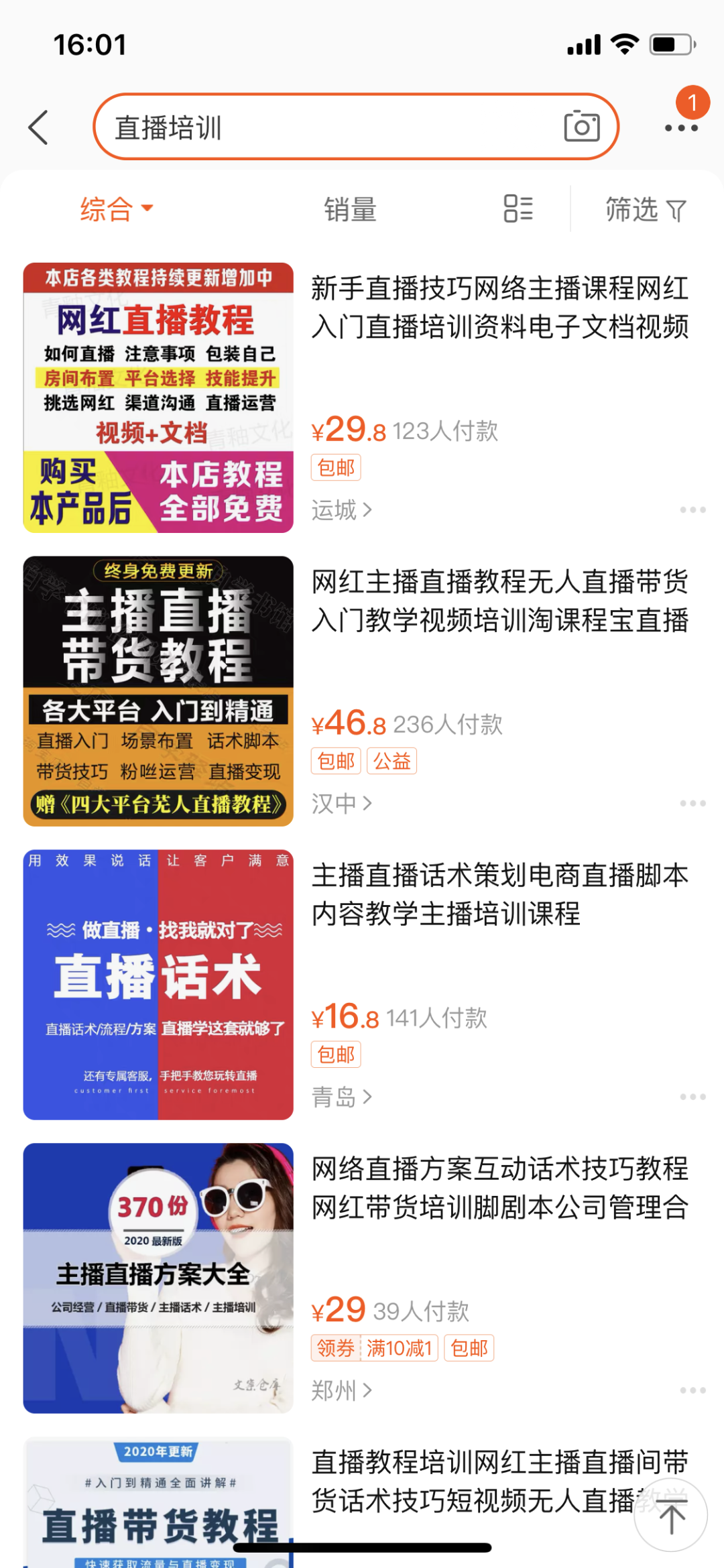This screenshot has width=724, height=1568.
Task: Tap the 公益 tag on ¥46.8 item
Action: pos(392,761)
